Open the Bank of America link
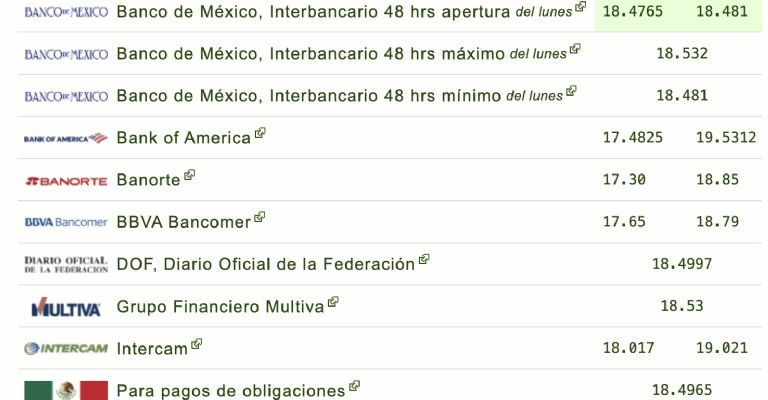The height and width of the screenshot is (400, 768). [184, 138]
